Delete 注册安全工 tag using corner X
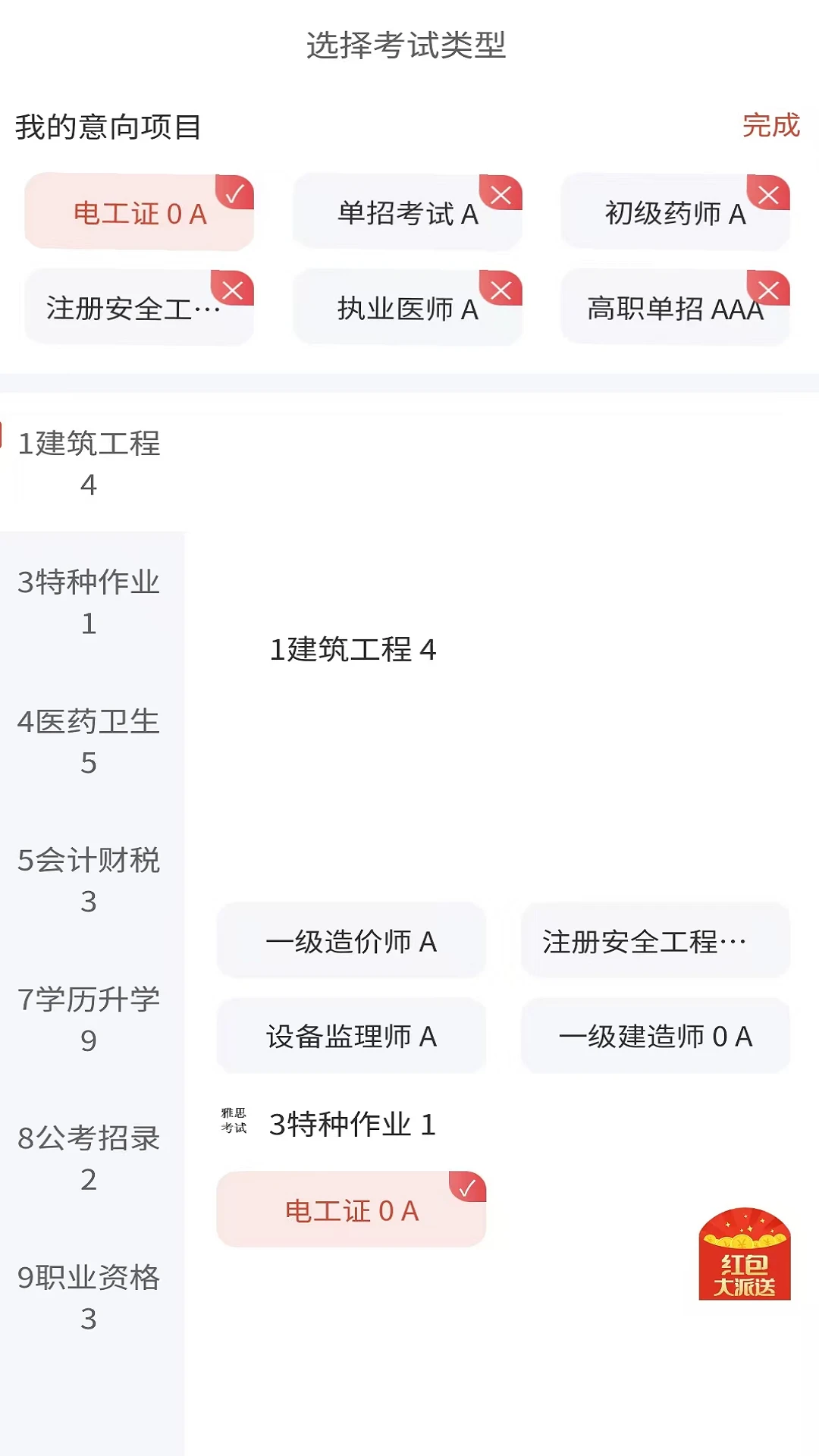Viewport: 819px width, 1456px height. pyautogui.click(x=232, y=288)
